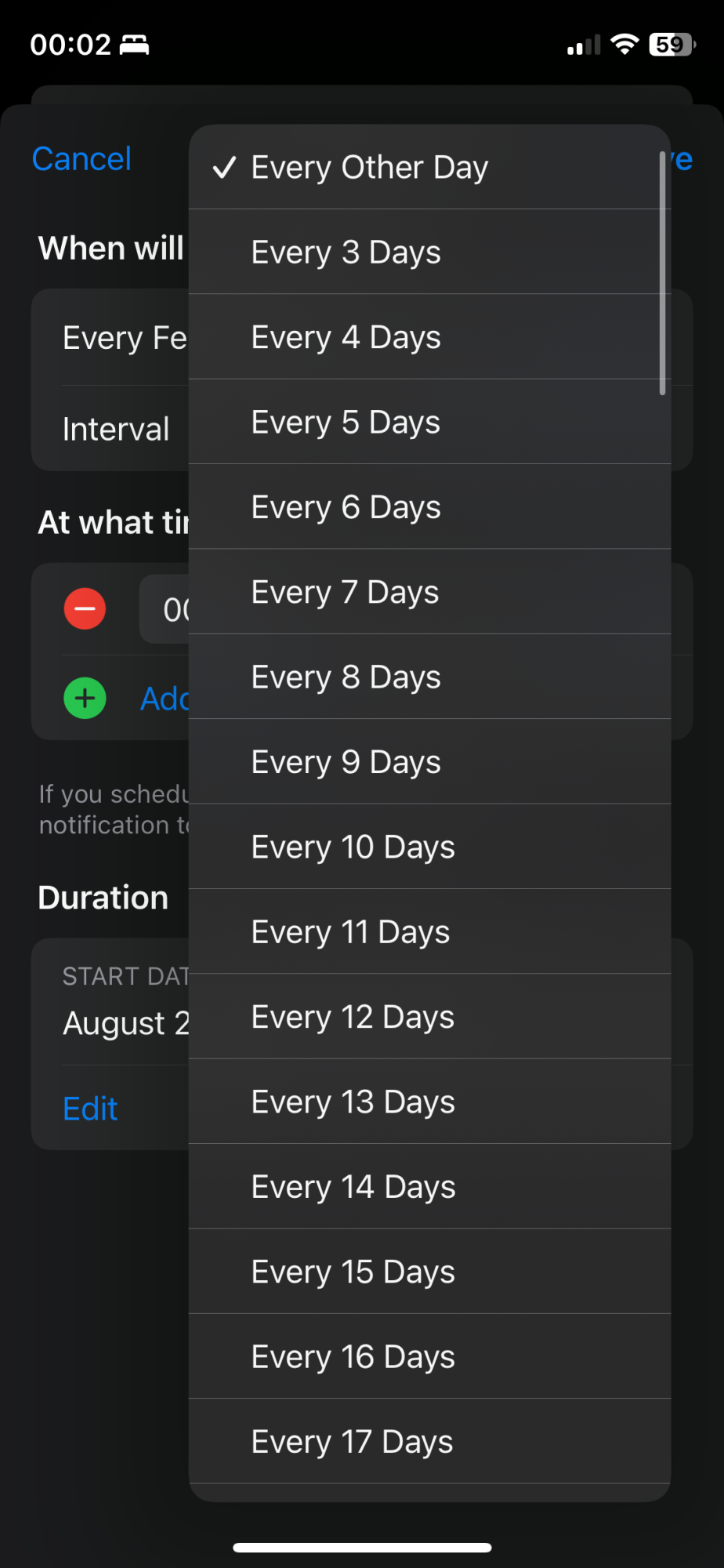This screenshot has height=1568, width=724.
Task: Select Every 6 Days
Action: [x=429, y=507]
